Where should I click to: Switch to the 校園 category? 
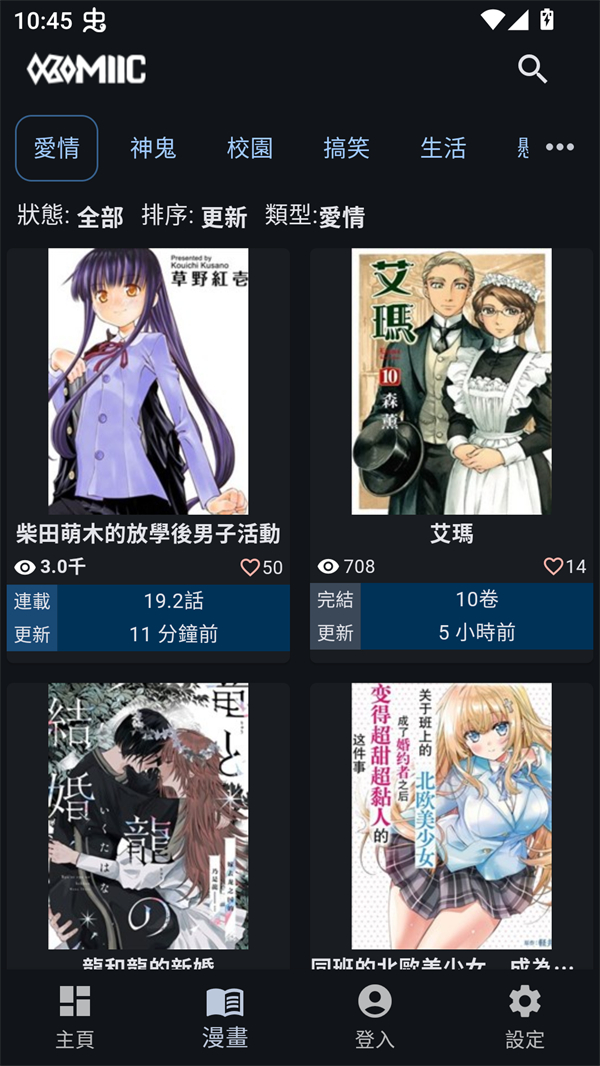coord(250,148)
